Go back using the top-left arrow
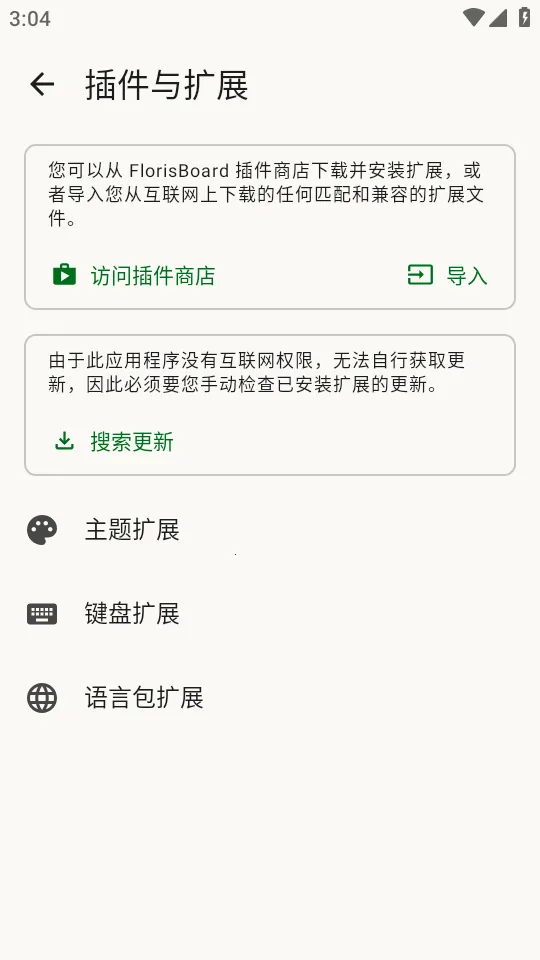540x960 pixels. [42, 84]
